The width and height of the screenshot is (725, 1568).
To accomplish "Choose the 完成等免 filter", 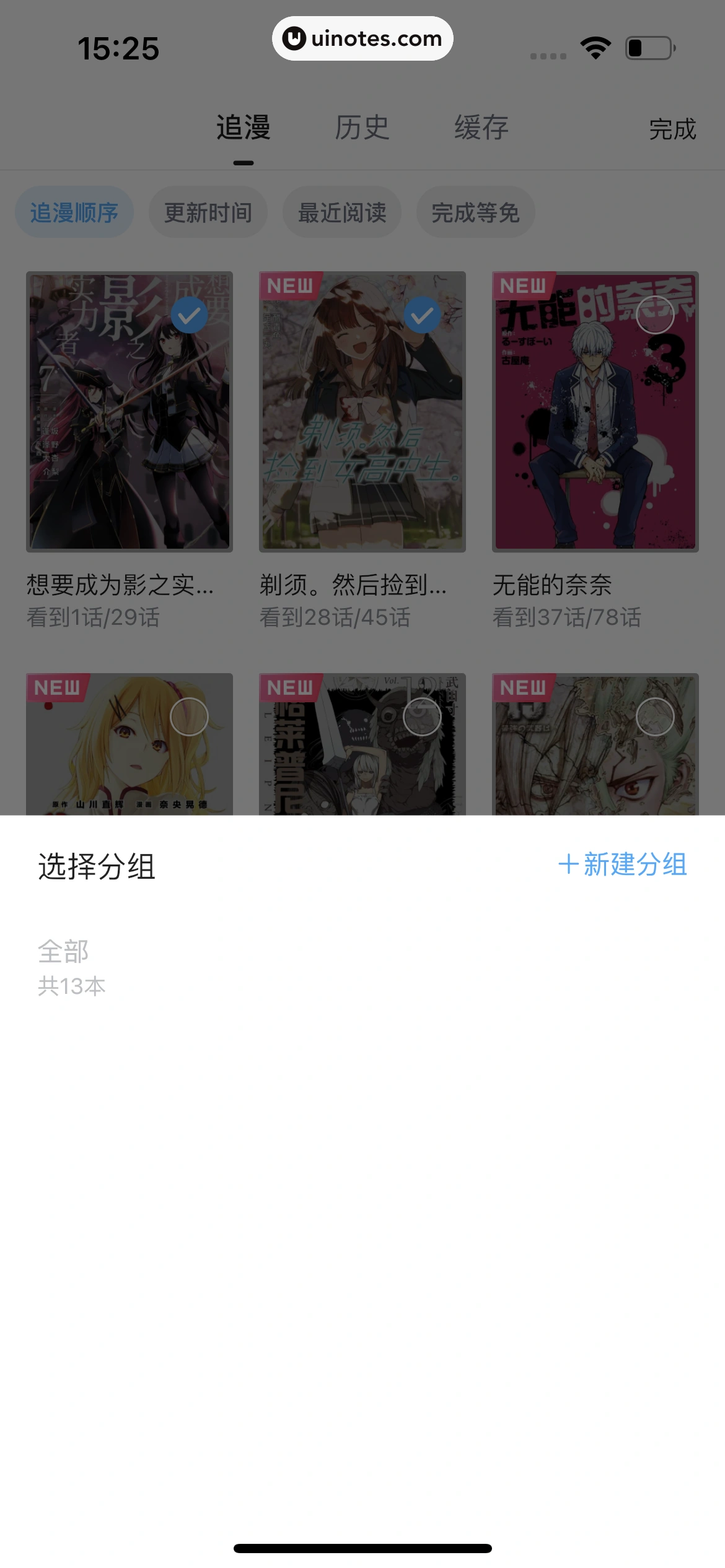I will 475,212.
